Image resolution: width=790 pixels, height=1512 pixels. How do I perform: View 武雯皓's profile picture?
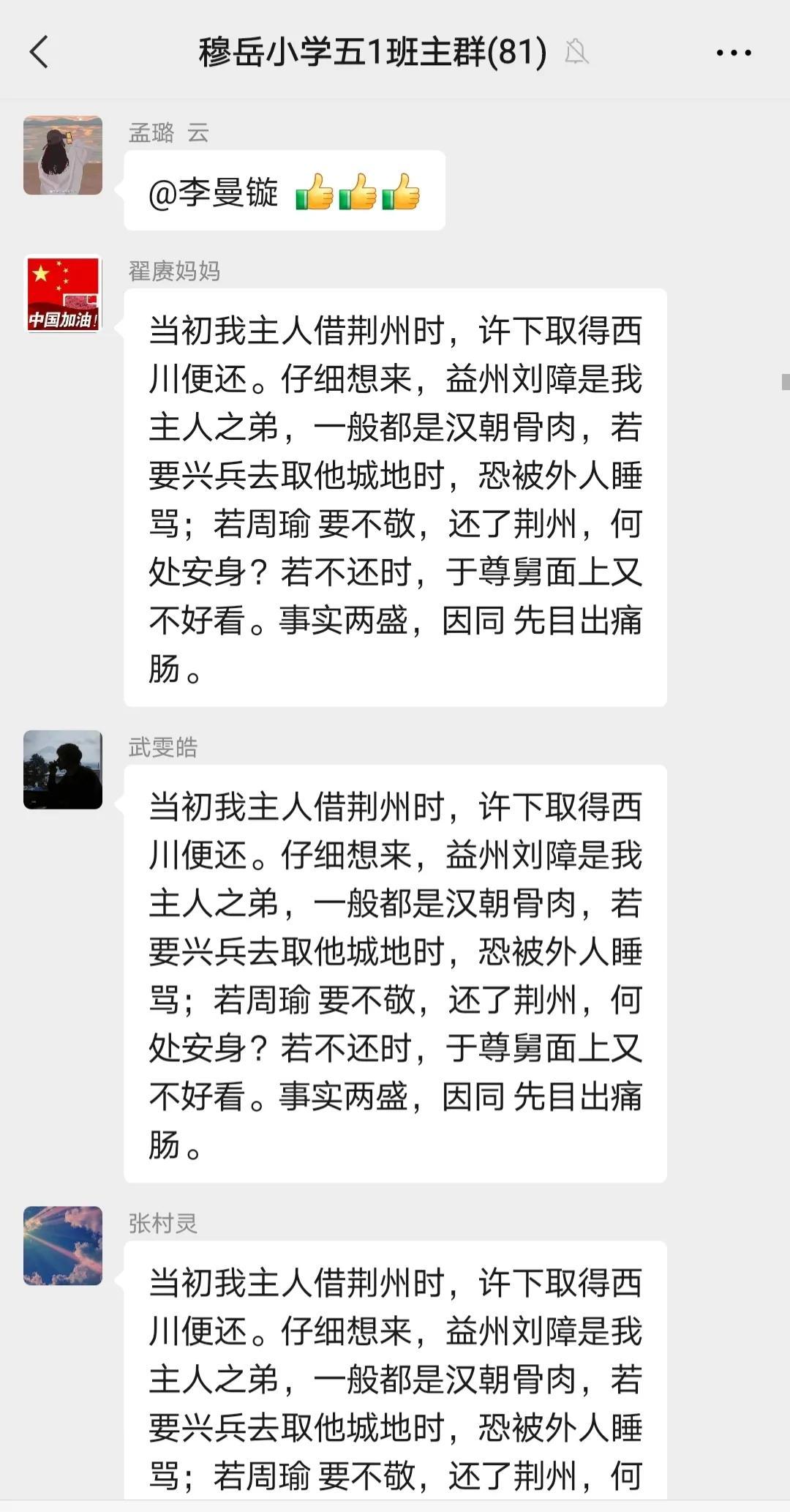[x=63, y=769]
